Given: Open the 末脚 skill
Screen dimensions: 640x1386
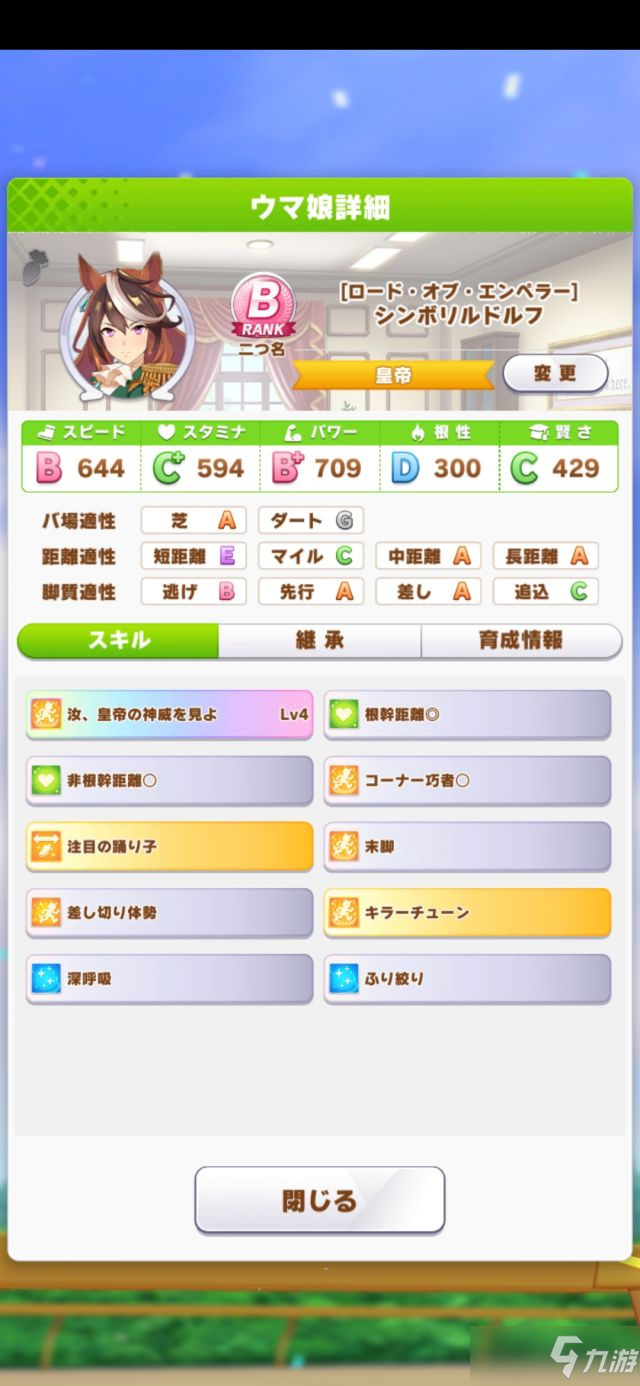Looking at the screenshot, I should pyautogui.click(x=467, y=847).
